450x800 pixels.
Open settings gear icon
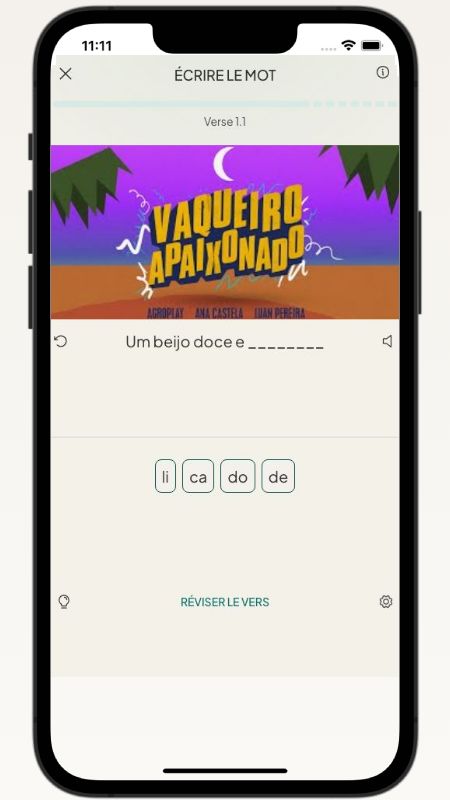tap(386, 602)
